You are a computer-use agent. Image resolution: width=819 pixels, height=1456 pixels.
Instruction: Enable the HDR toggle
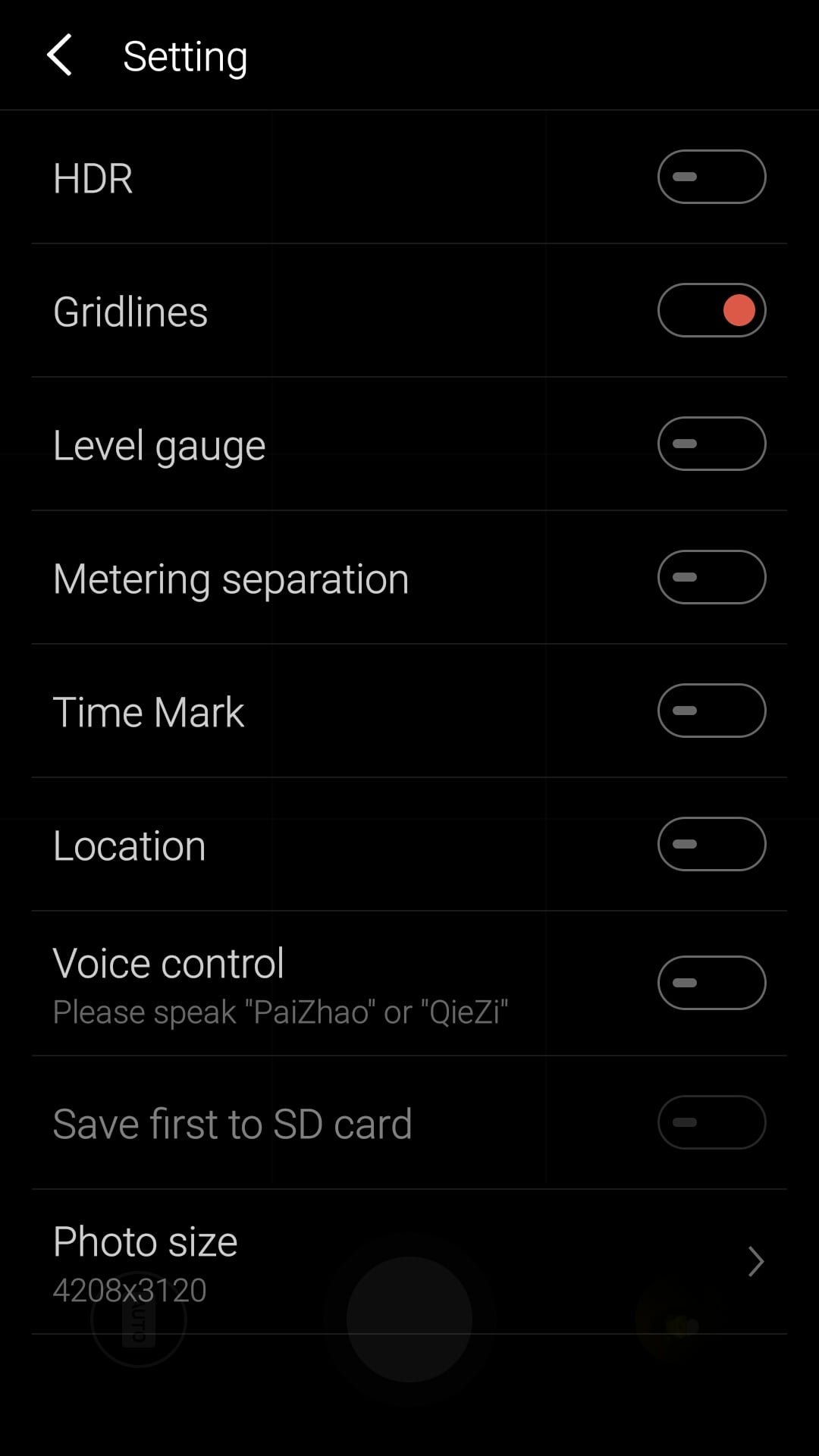[711, 177]
